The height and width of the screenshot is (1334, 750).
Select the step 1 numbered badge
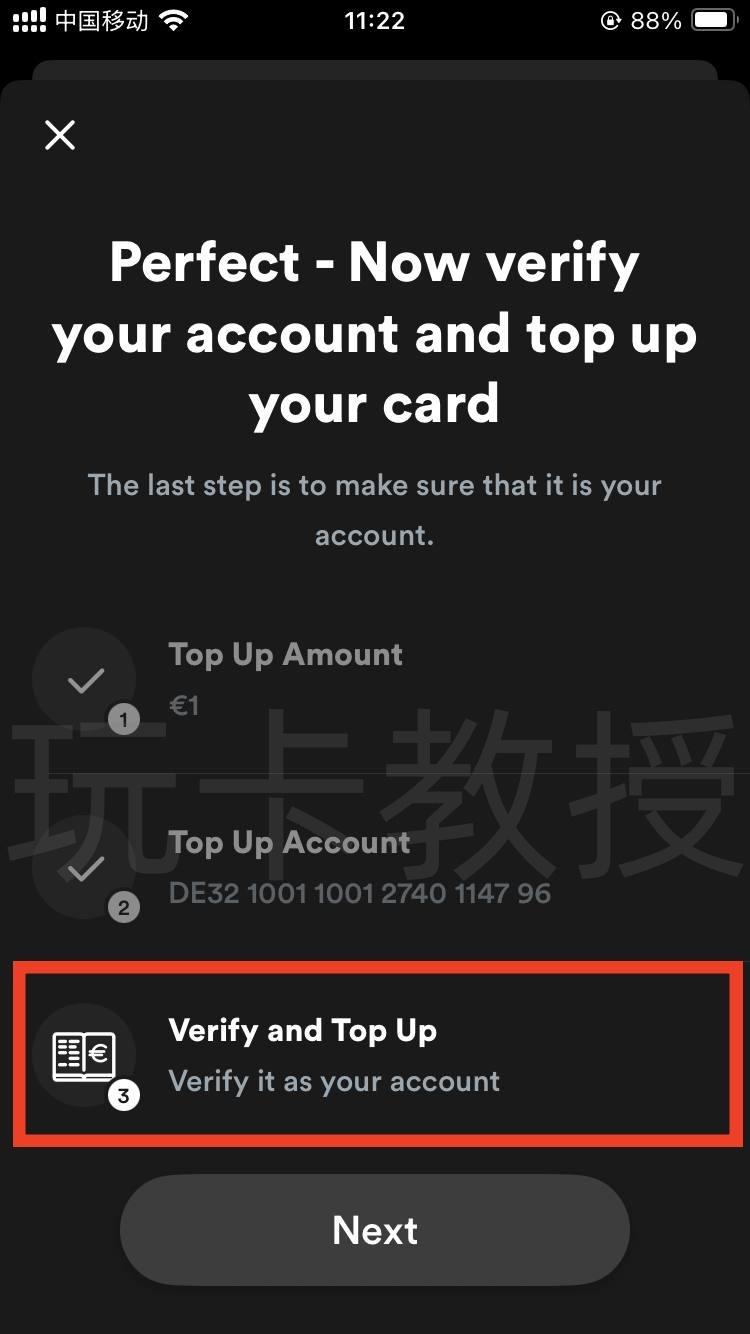[x=122, y=718]
